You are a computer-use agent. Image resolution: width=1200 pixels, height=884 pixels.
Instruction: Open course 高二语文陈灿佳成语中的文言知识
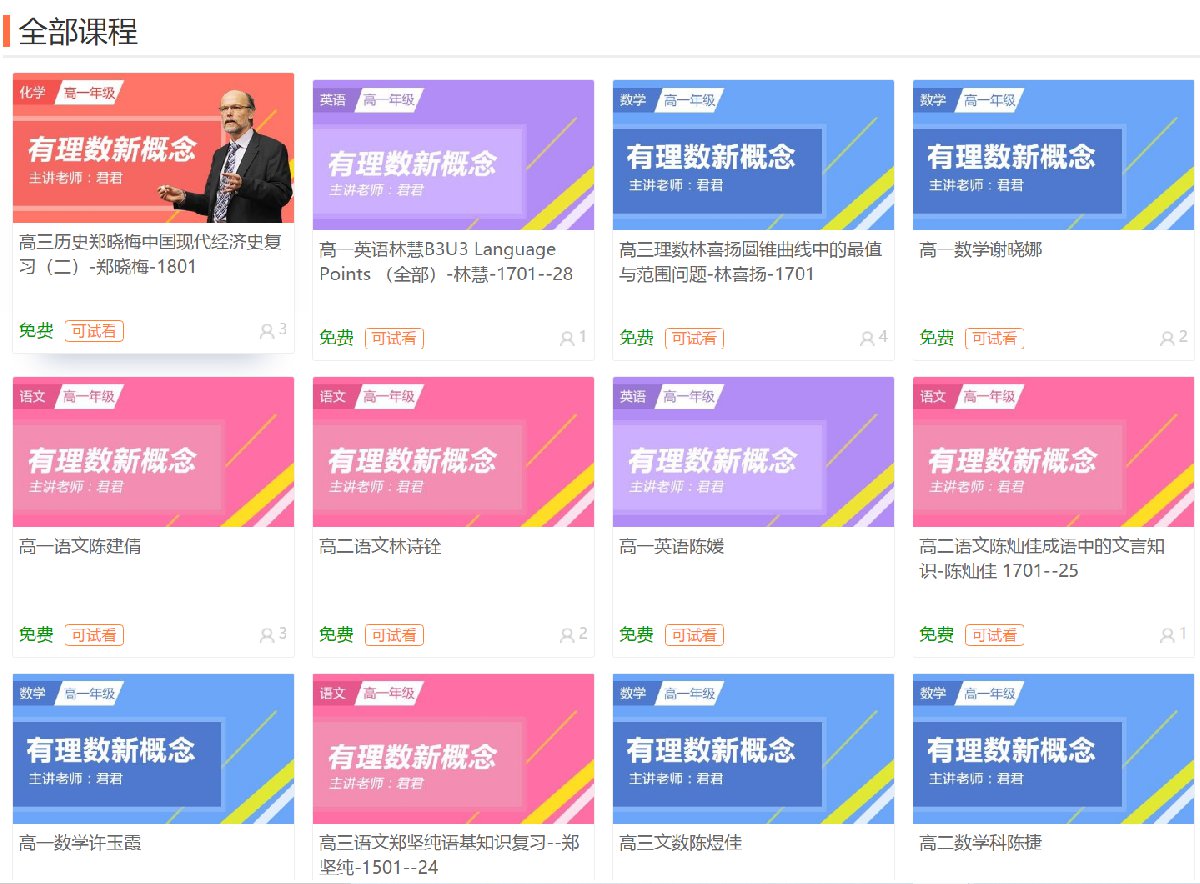click(1042, 558)
